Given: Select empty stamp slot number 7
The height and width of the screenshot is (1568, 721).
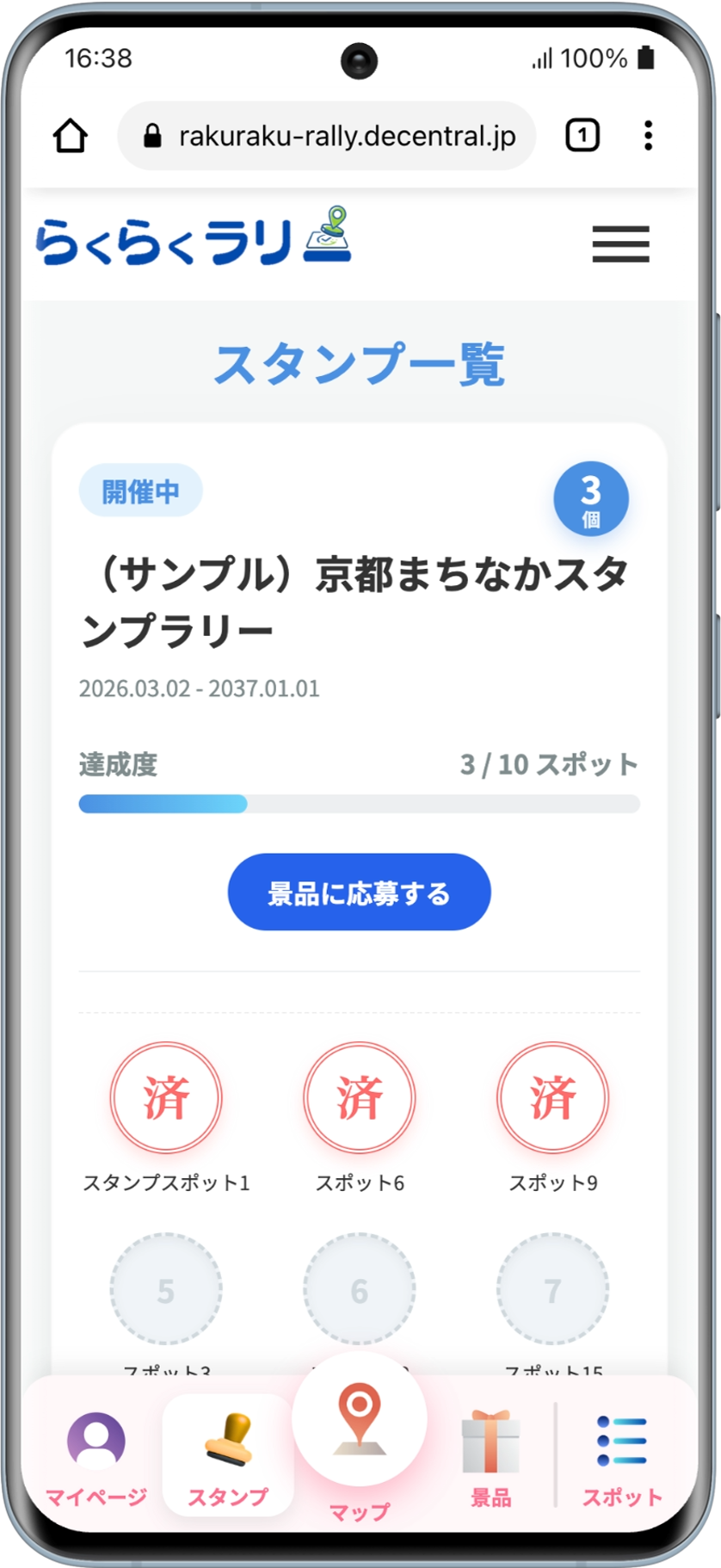Looking at the screenshot, I should click(552, 1289).
